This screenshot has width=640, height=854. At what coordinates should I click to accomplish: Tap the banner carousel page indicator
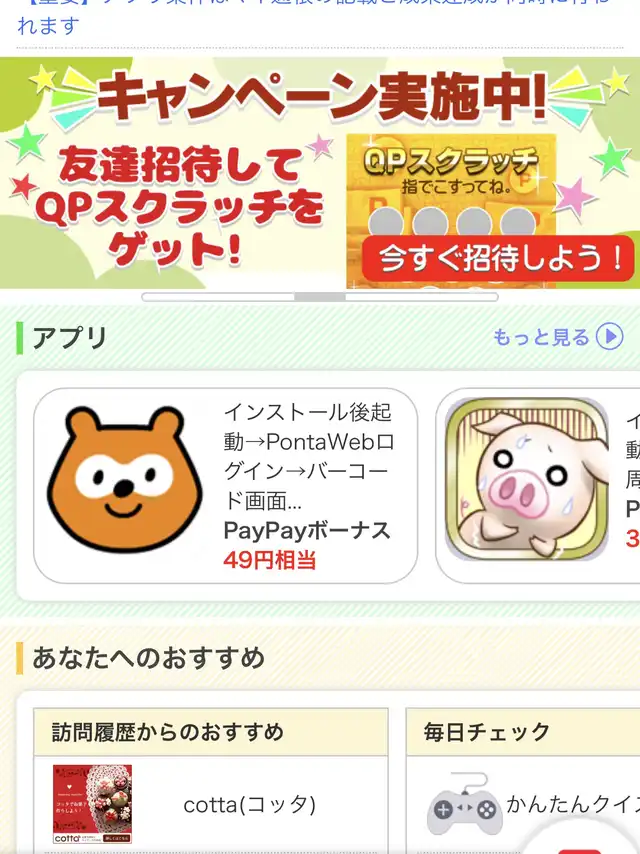(x=320, y=297)
